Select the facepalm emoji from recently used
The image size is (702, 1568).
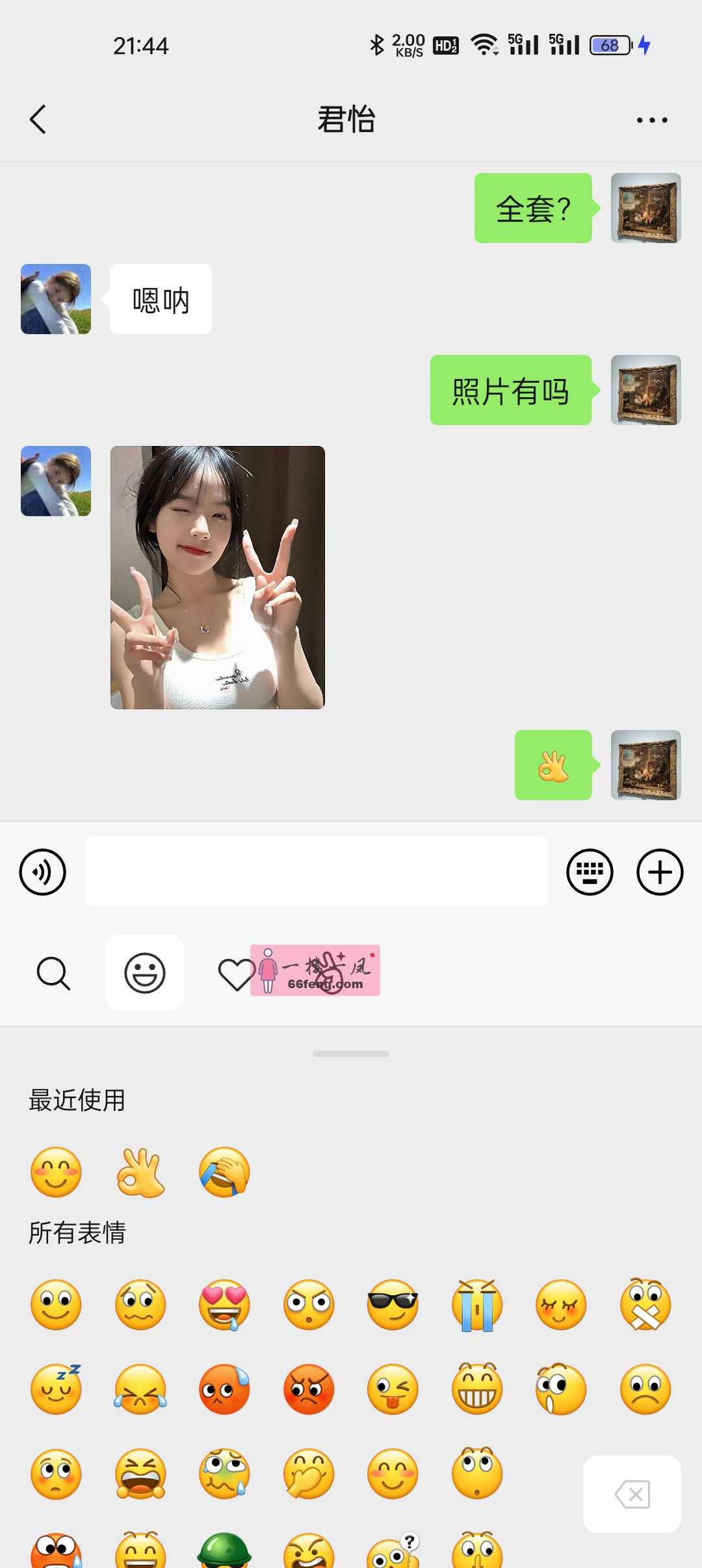click(224, 1172)
